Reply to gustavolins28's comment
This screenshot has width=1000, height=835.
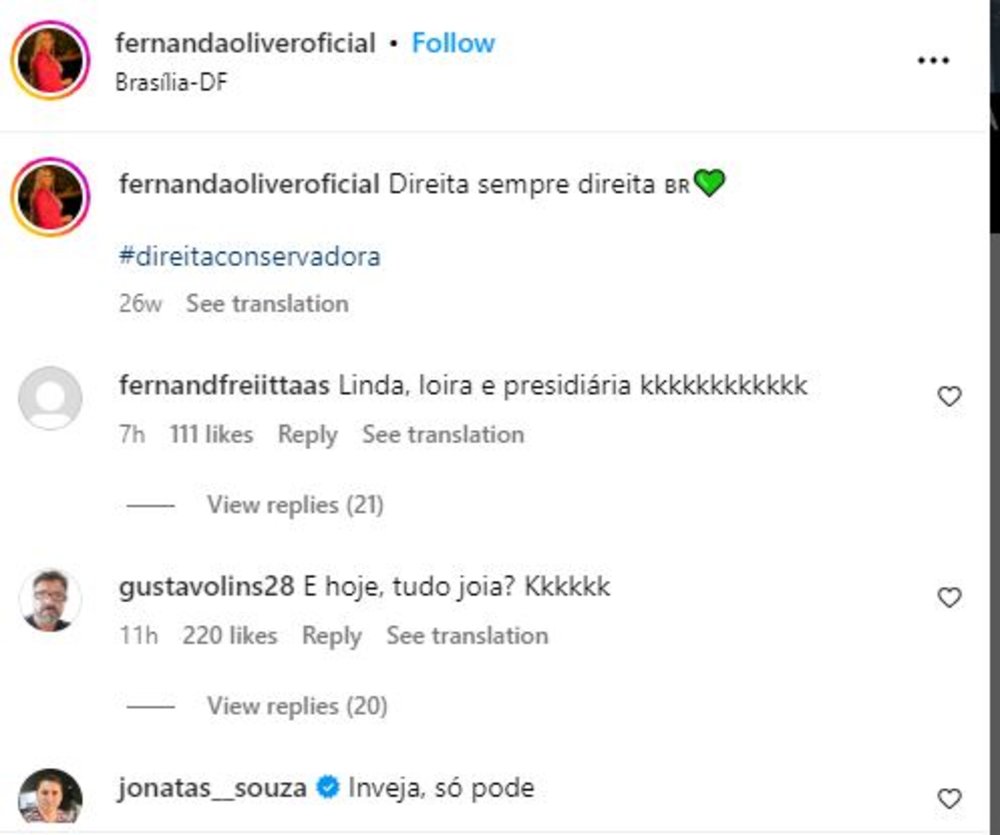pos(331,636)
